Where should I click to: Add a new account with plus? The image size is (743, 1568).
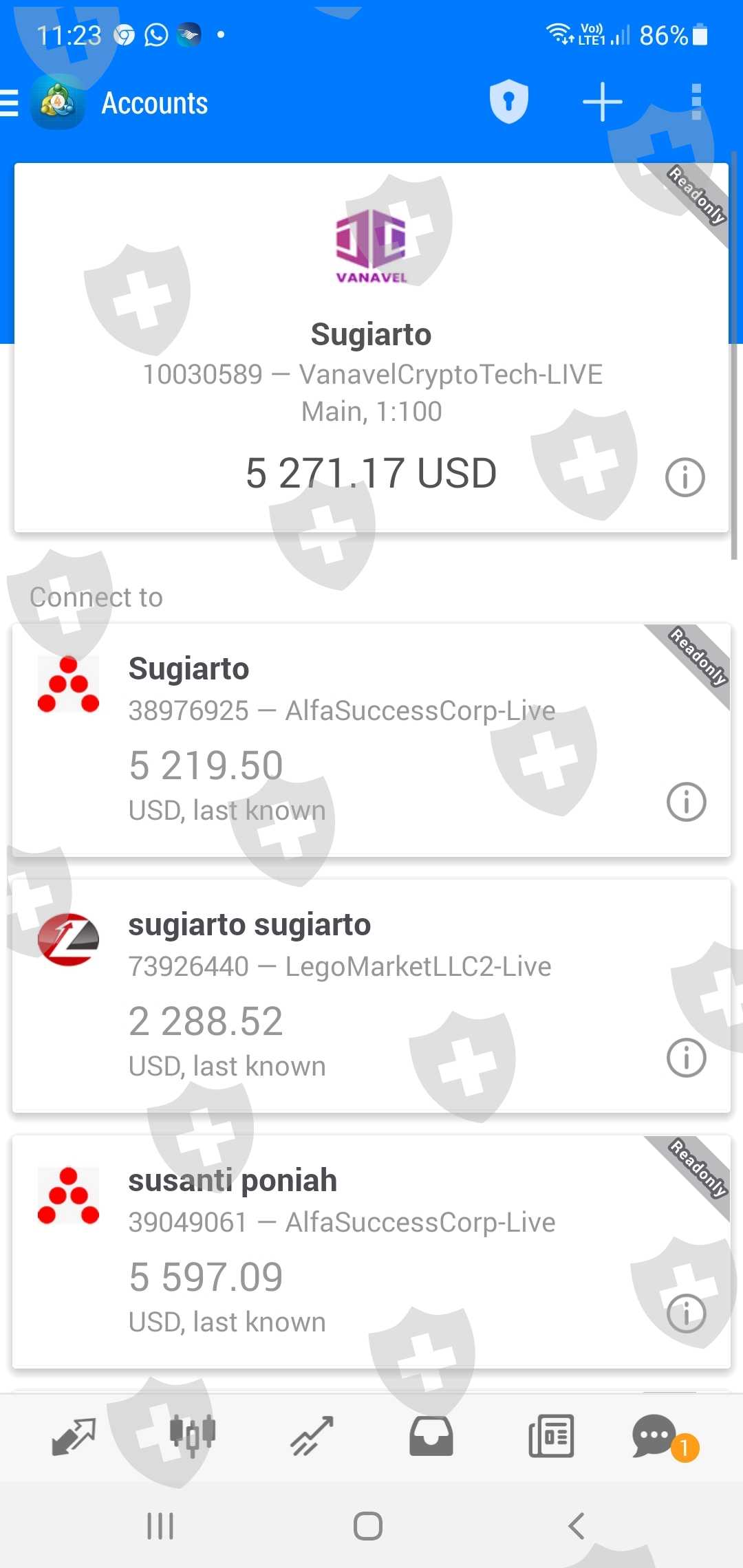click(x=602, y=102)
